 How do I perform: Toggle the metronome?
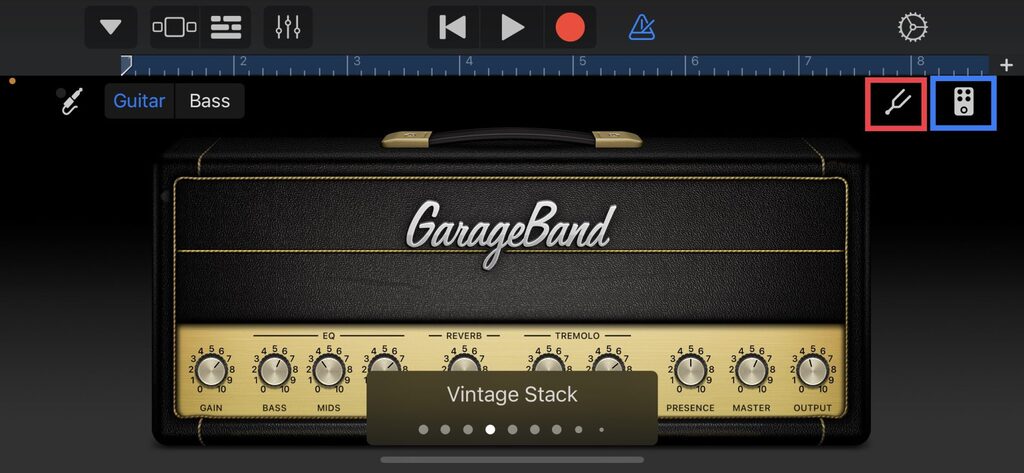[642, 27]
